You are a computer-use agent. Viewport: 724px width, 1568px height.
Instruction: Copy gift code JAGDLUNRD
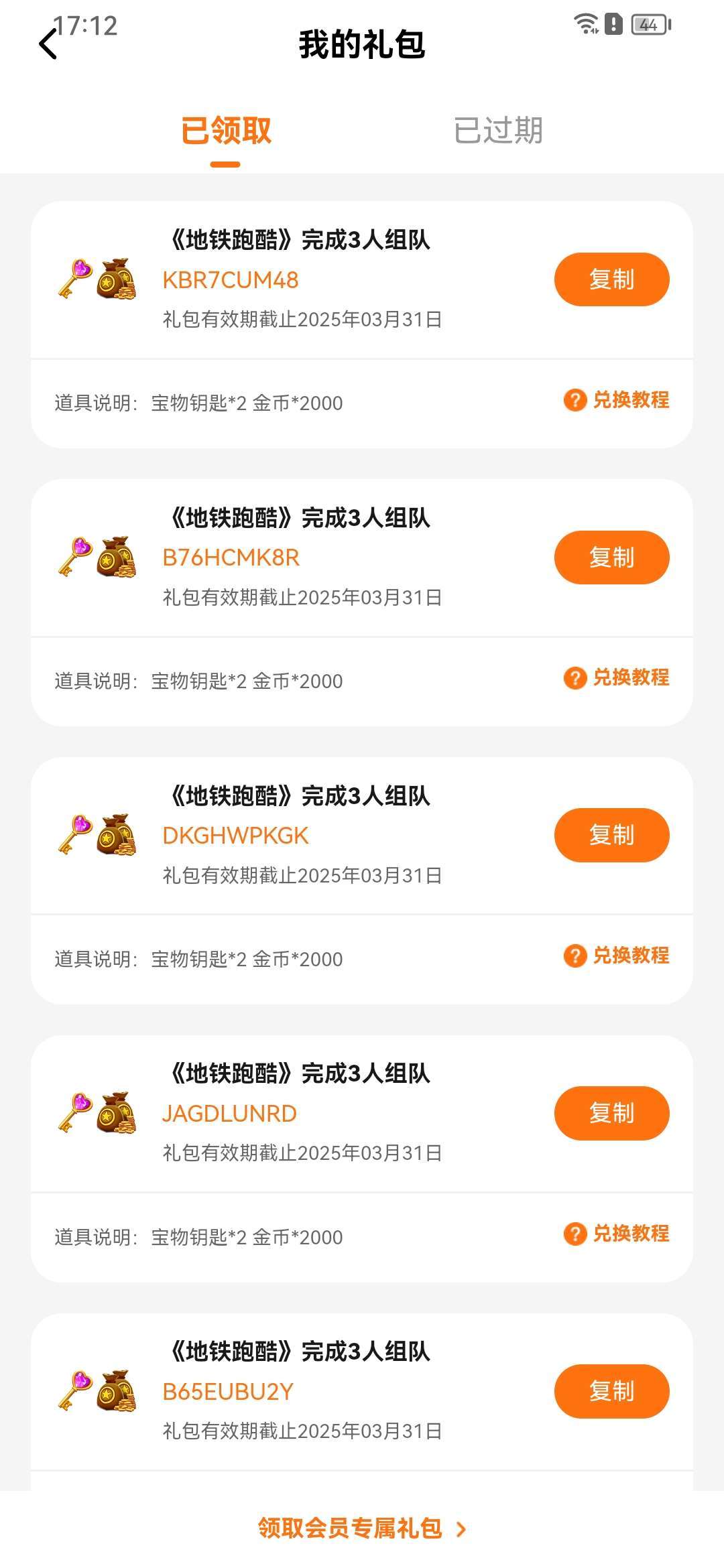[x=611, y=1113]
